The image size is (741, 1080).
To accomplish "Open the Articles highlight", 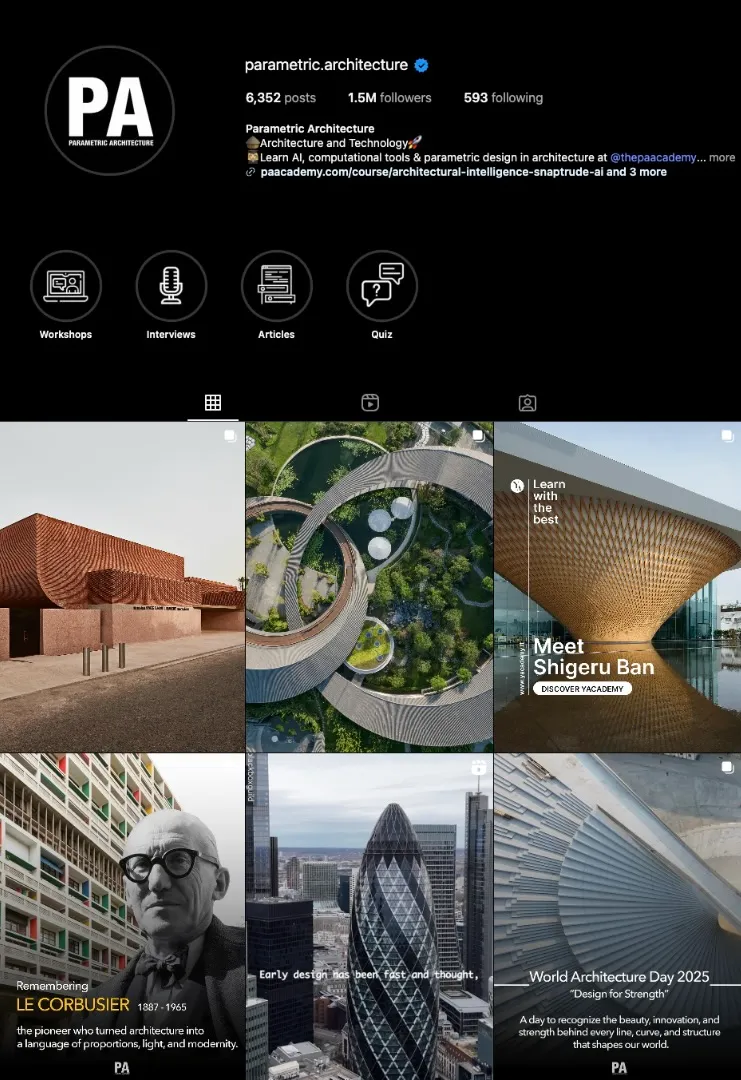I will 276,286.
